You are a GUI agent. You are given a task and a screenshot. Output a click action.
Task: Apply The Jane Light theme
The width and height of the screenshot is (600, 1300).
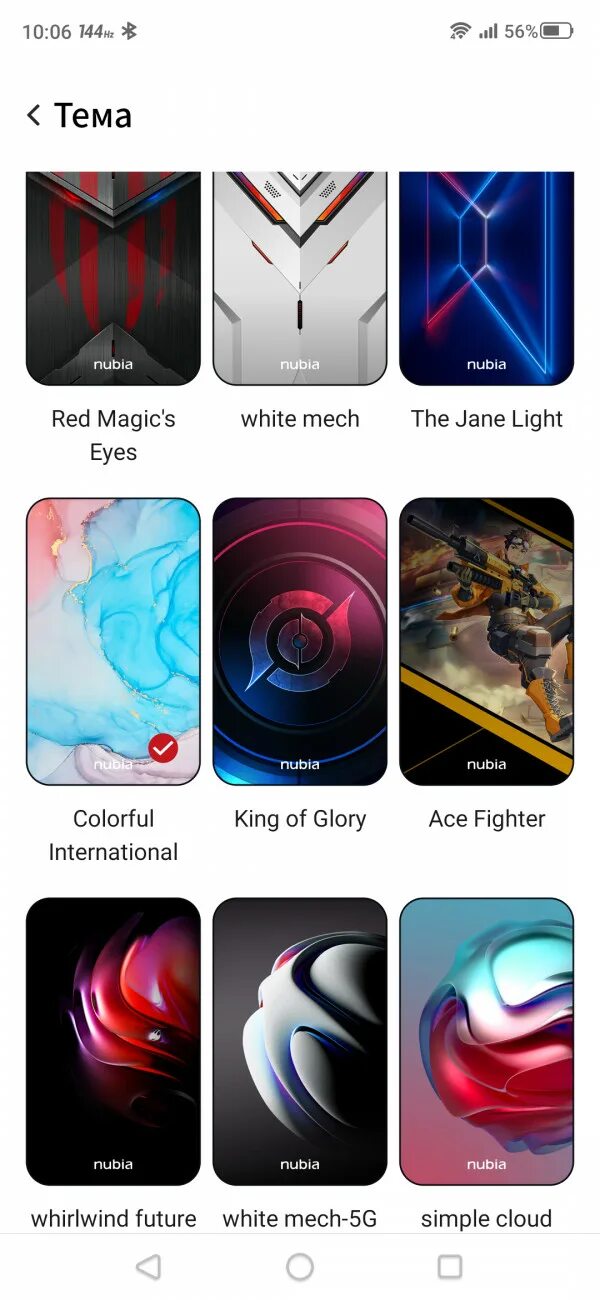[487, 278]
